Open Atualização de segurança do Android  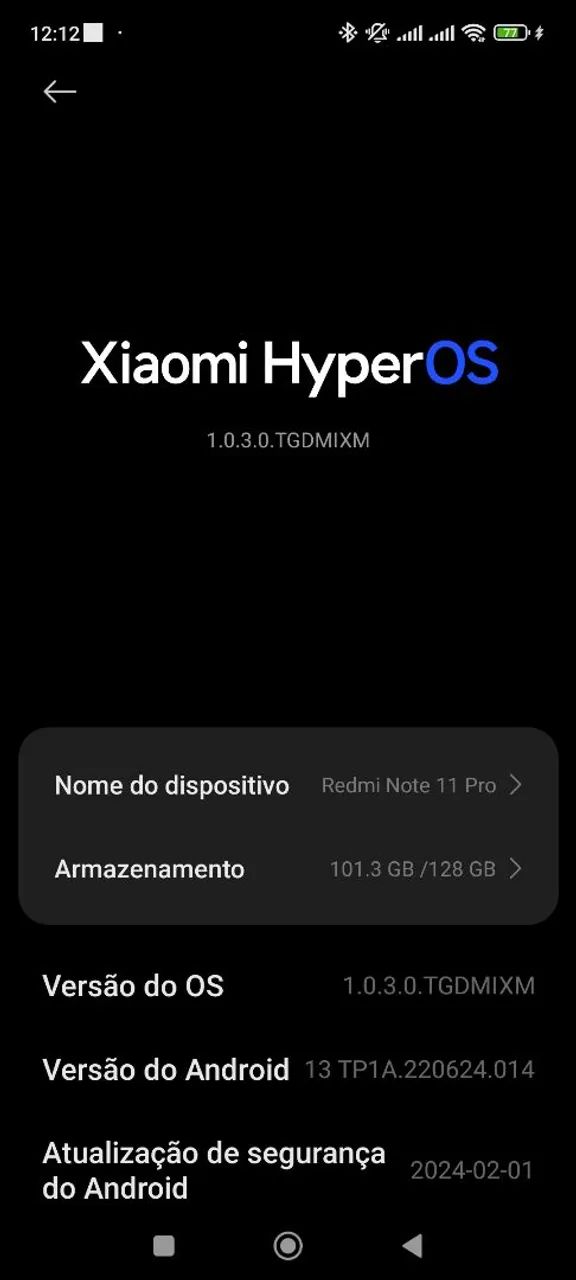point(288,1170)
